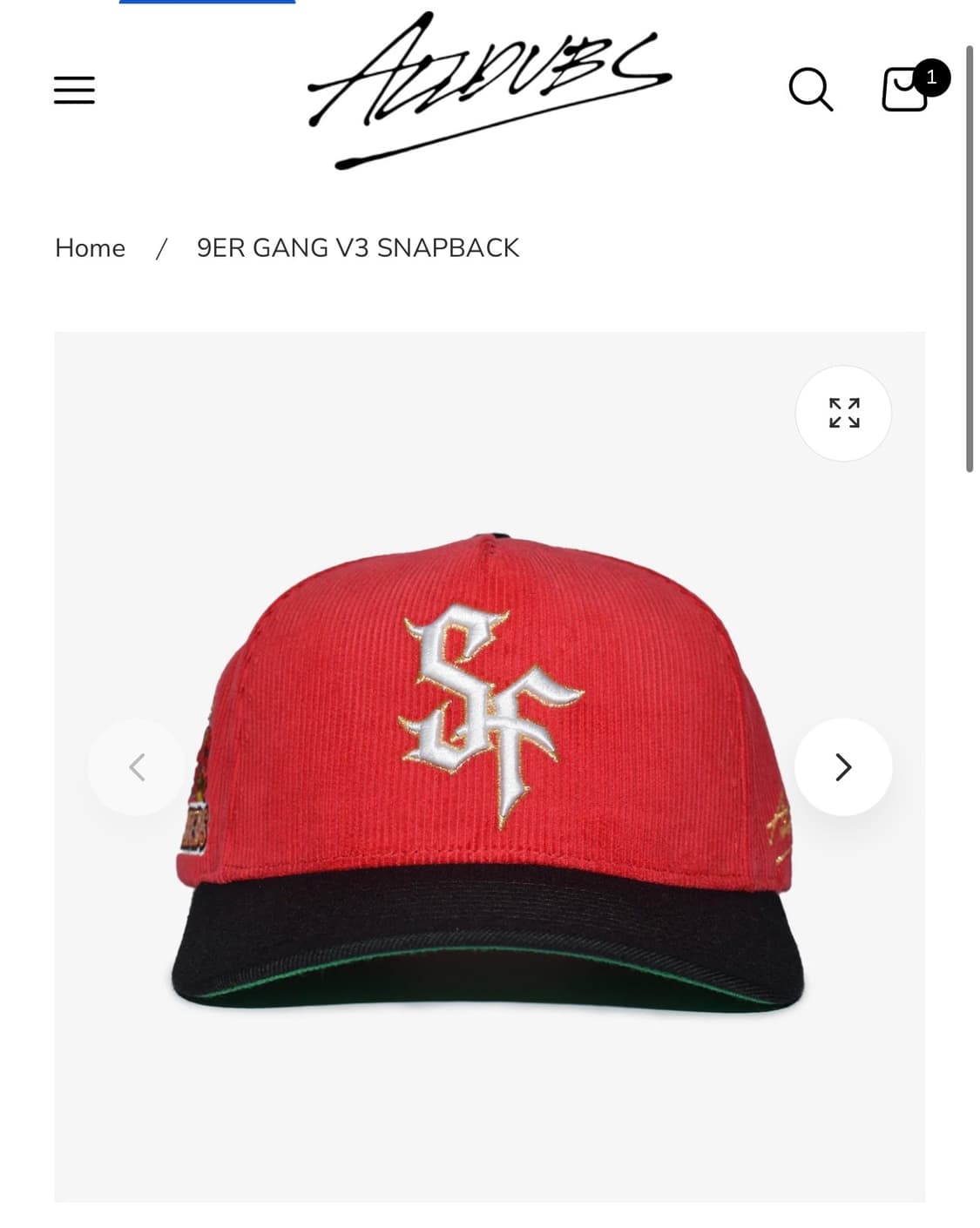
Task: Go back using the left chevron arrow
Action: click(137, 766)
